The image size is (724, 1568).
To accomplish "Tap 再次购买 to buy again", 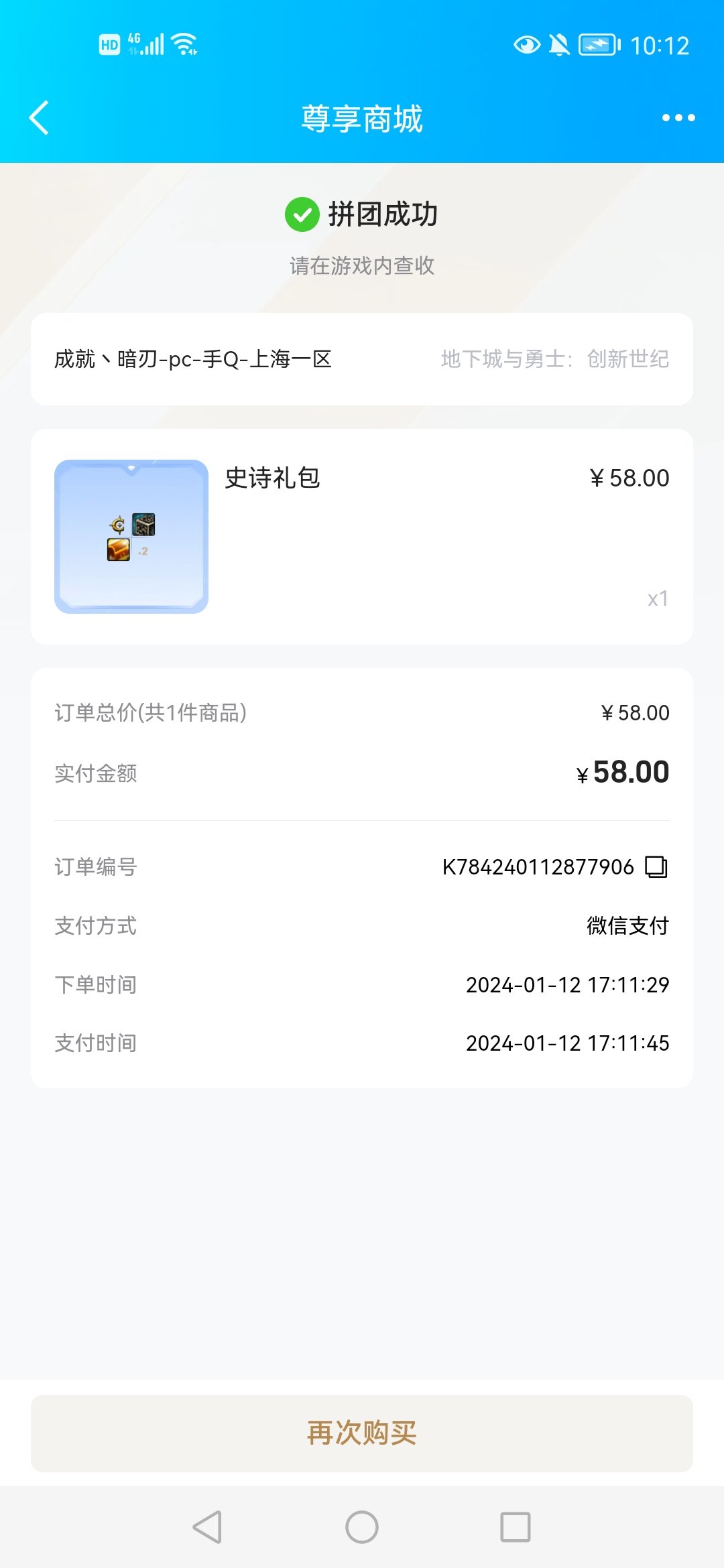I will (x=362, y=1433).
